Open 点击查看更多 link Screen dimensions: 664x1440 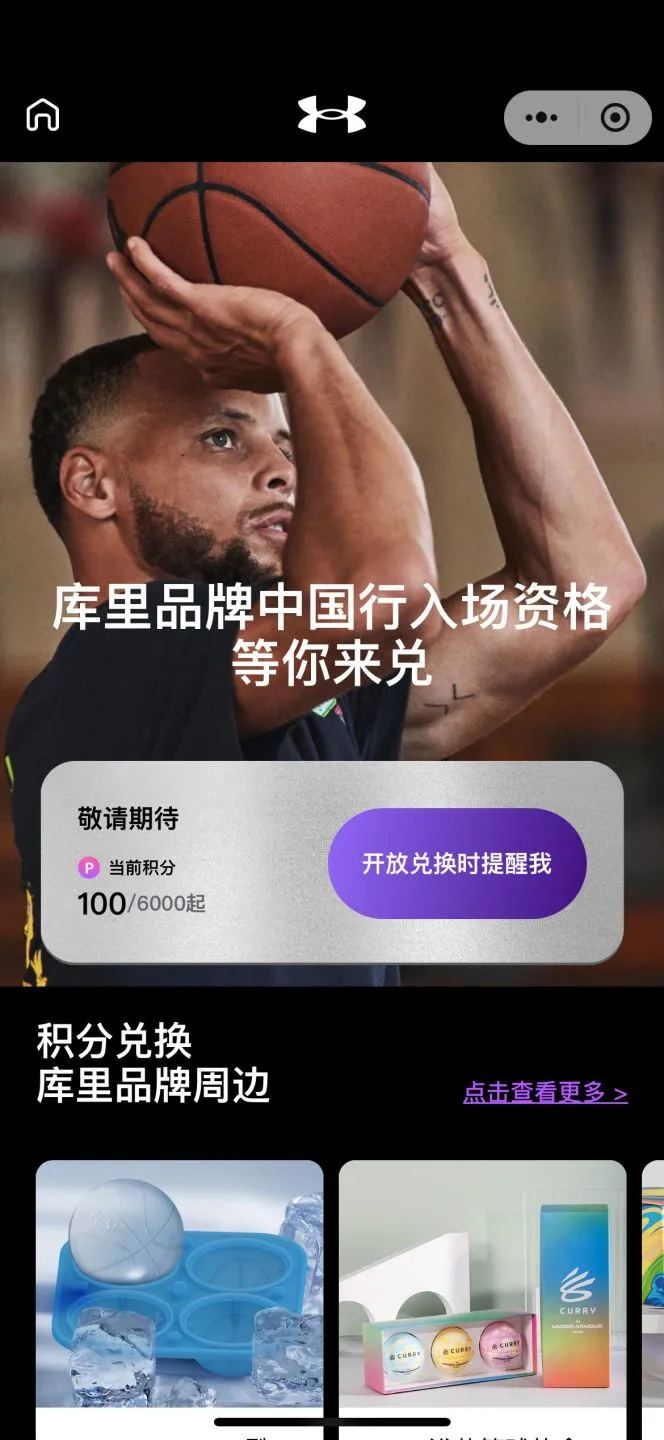pos(545,1093)
